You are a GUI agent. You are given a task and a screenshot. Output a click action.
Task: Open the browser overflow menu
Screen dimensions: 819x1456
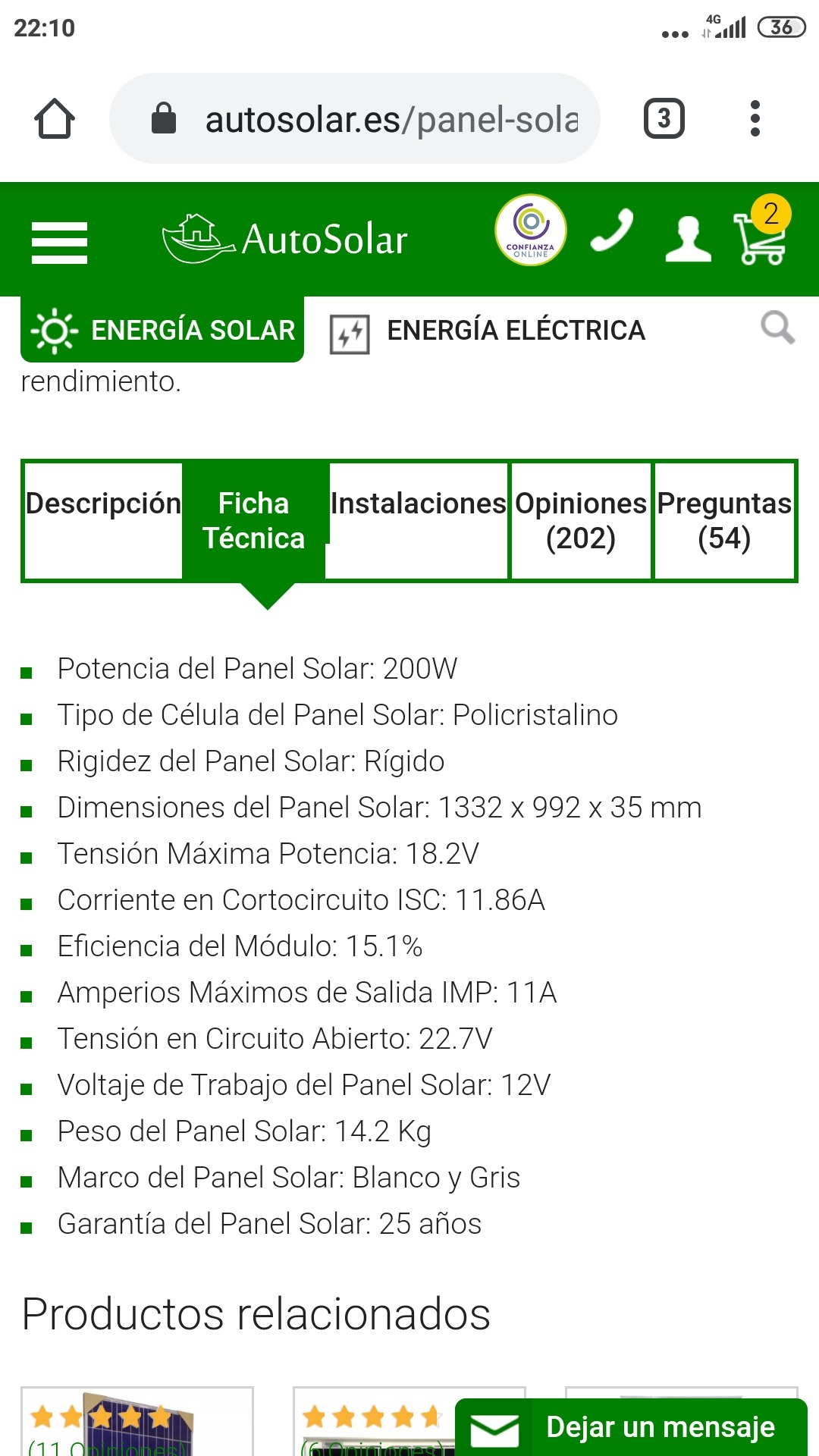pos(755,118)
